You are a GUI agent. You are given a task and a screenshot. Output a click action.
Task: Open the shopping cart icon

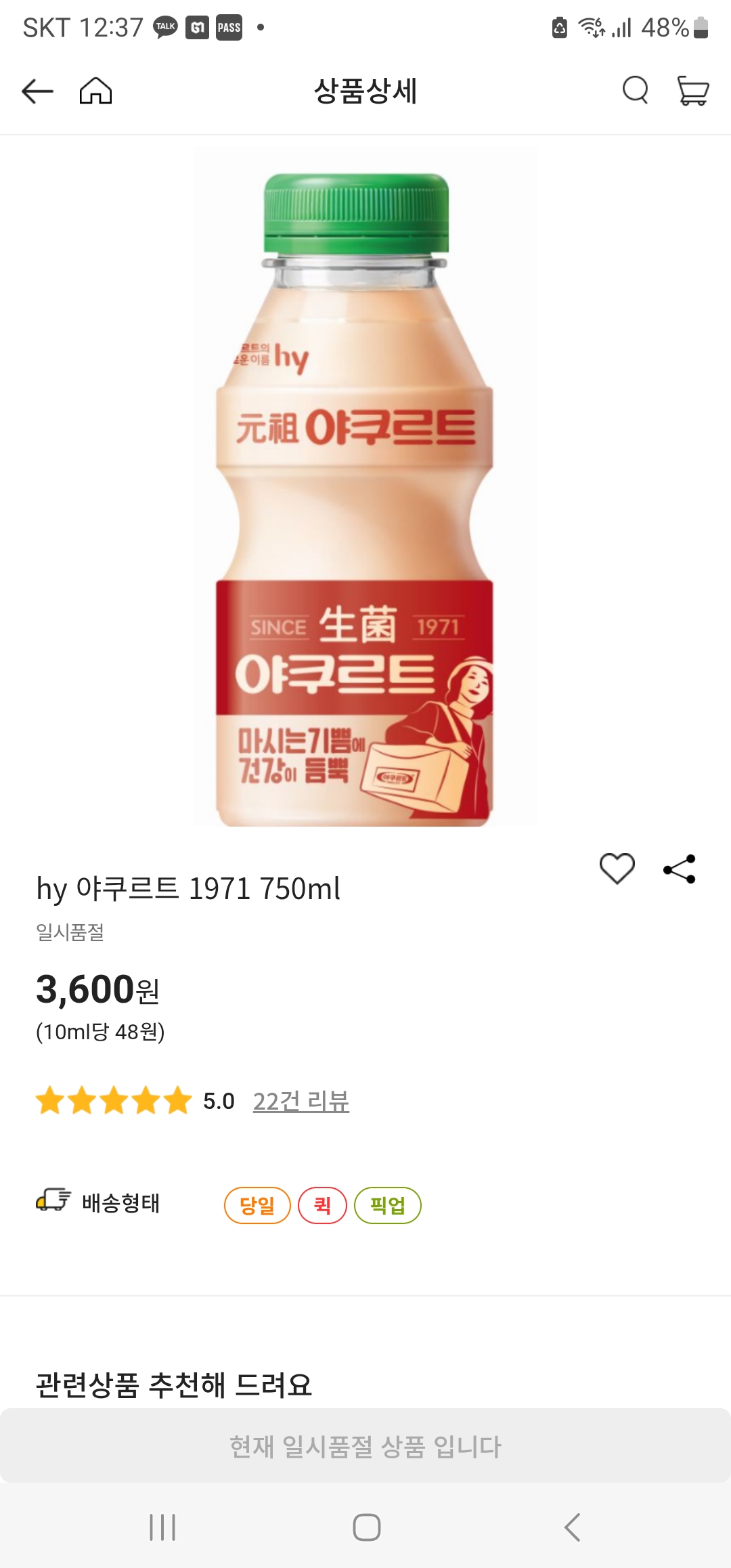tap(692, 92)
